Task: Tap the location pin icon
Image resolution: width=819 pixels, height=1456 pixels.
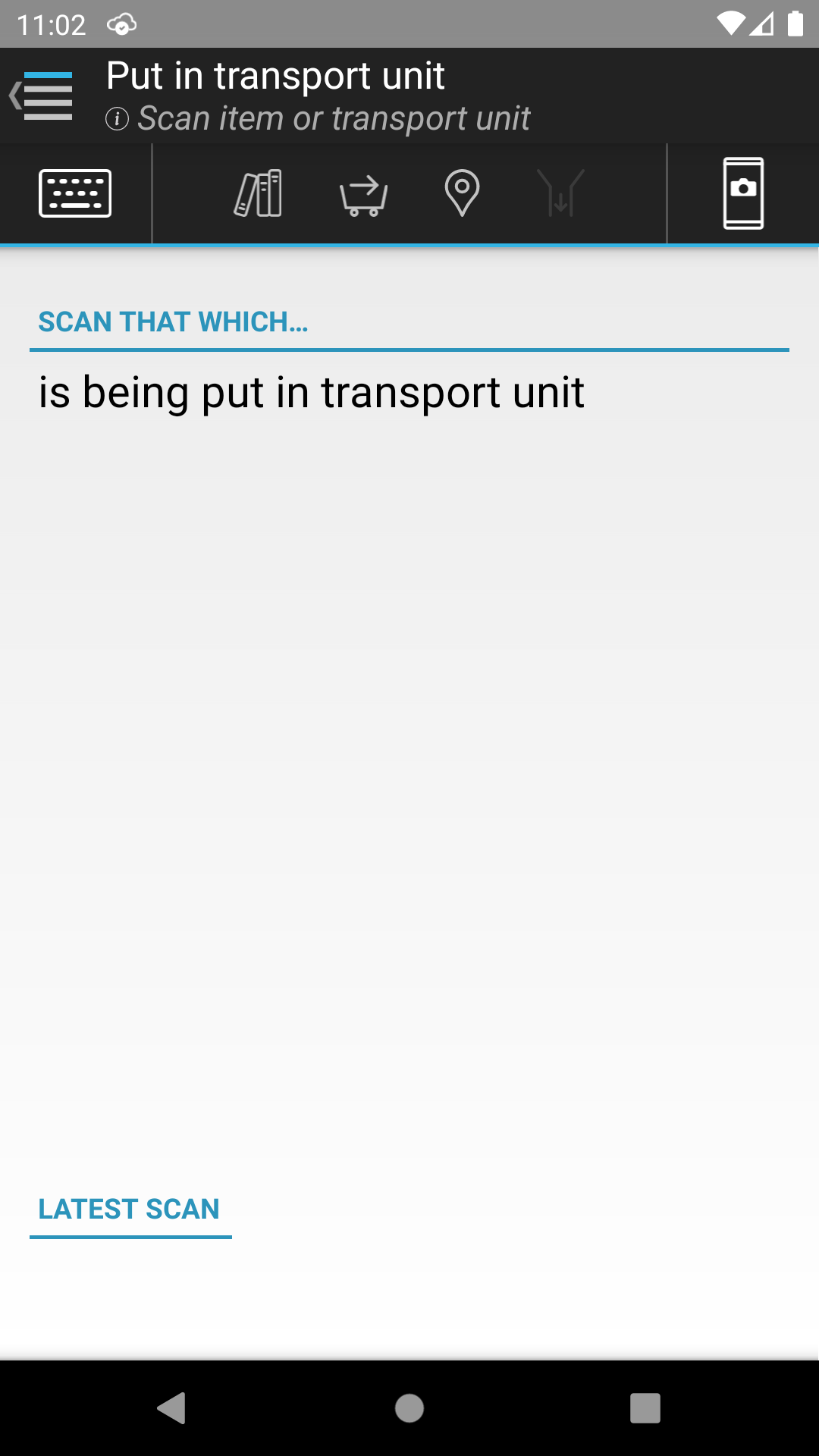Action: tap(462, 193)
